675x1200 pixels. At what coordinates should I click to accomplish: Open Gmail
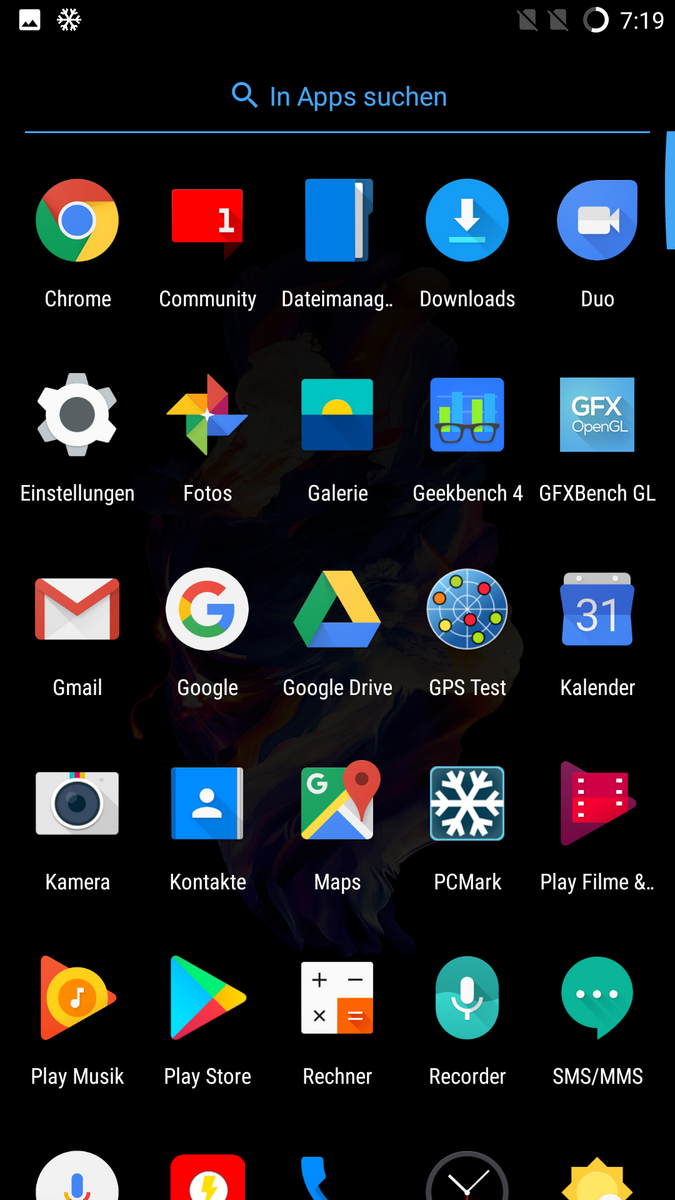77,609
